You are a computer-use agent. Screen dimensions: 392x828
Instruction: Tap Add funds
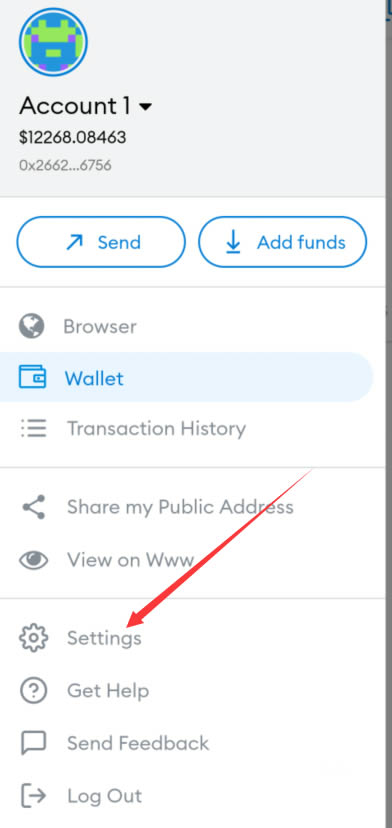[283, 242]
